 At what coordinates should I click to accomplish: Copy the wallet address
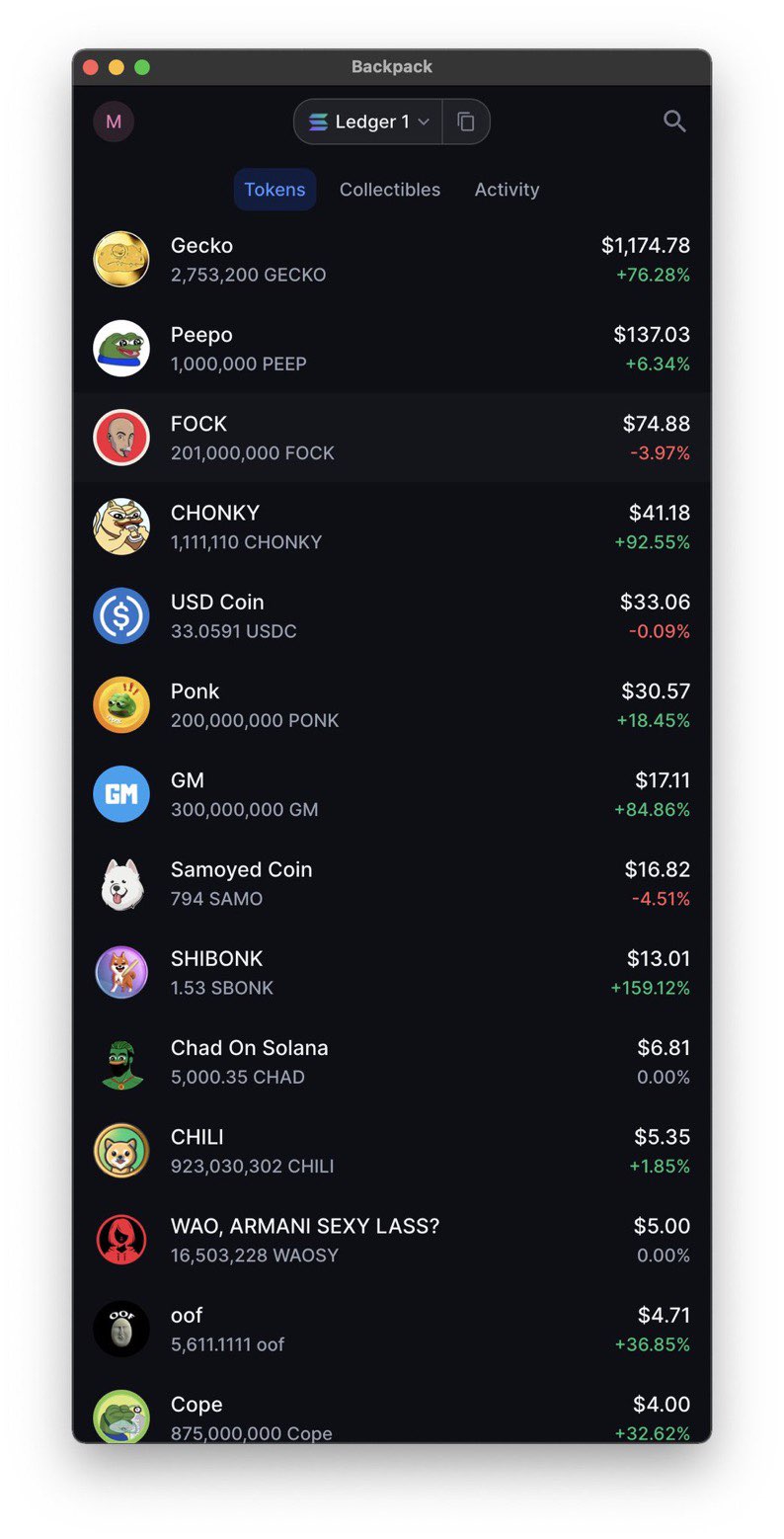[x=466, y=121]
